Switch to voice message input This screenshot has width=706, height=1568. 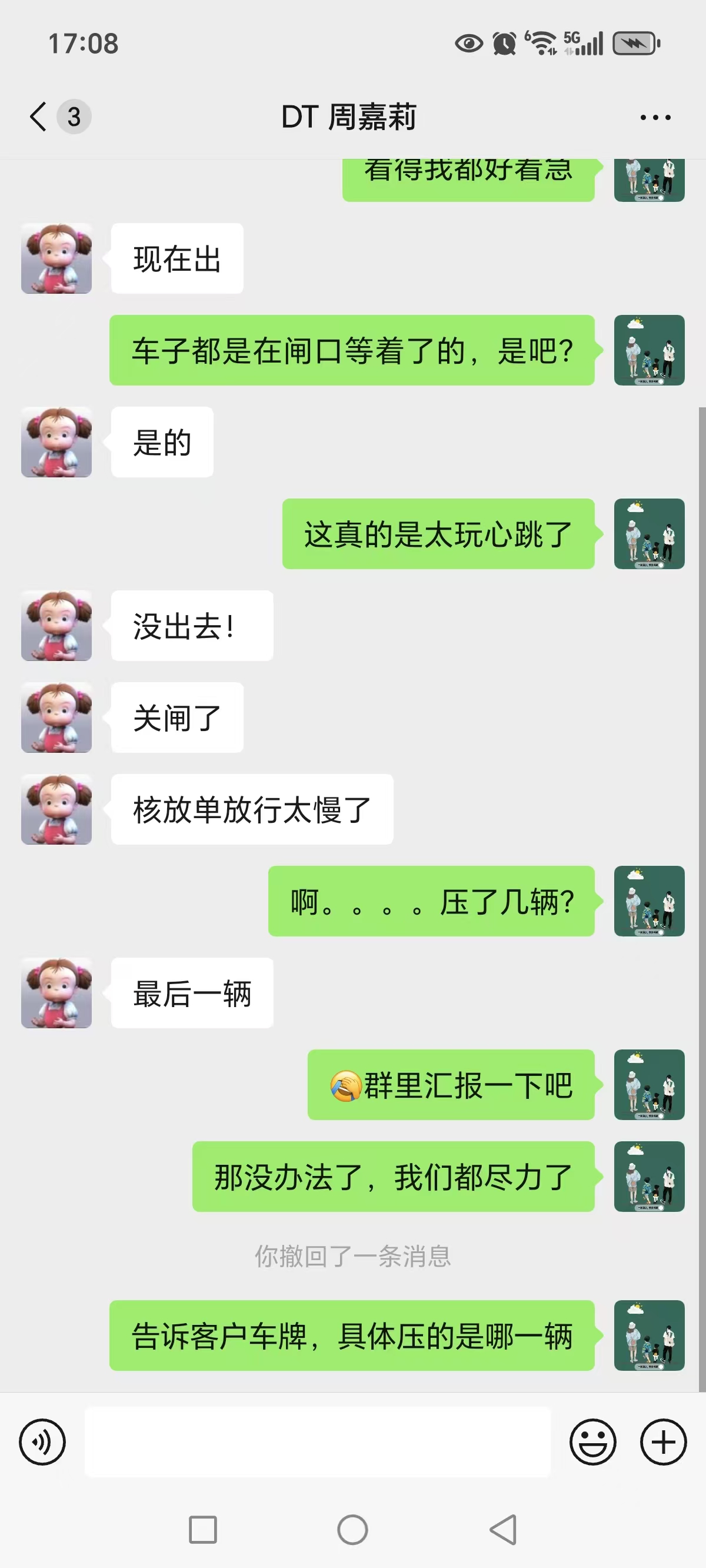point(42,1442)
